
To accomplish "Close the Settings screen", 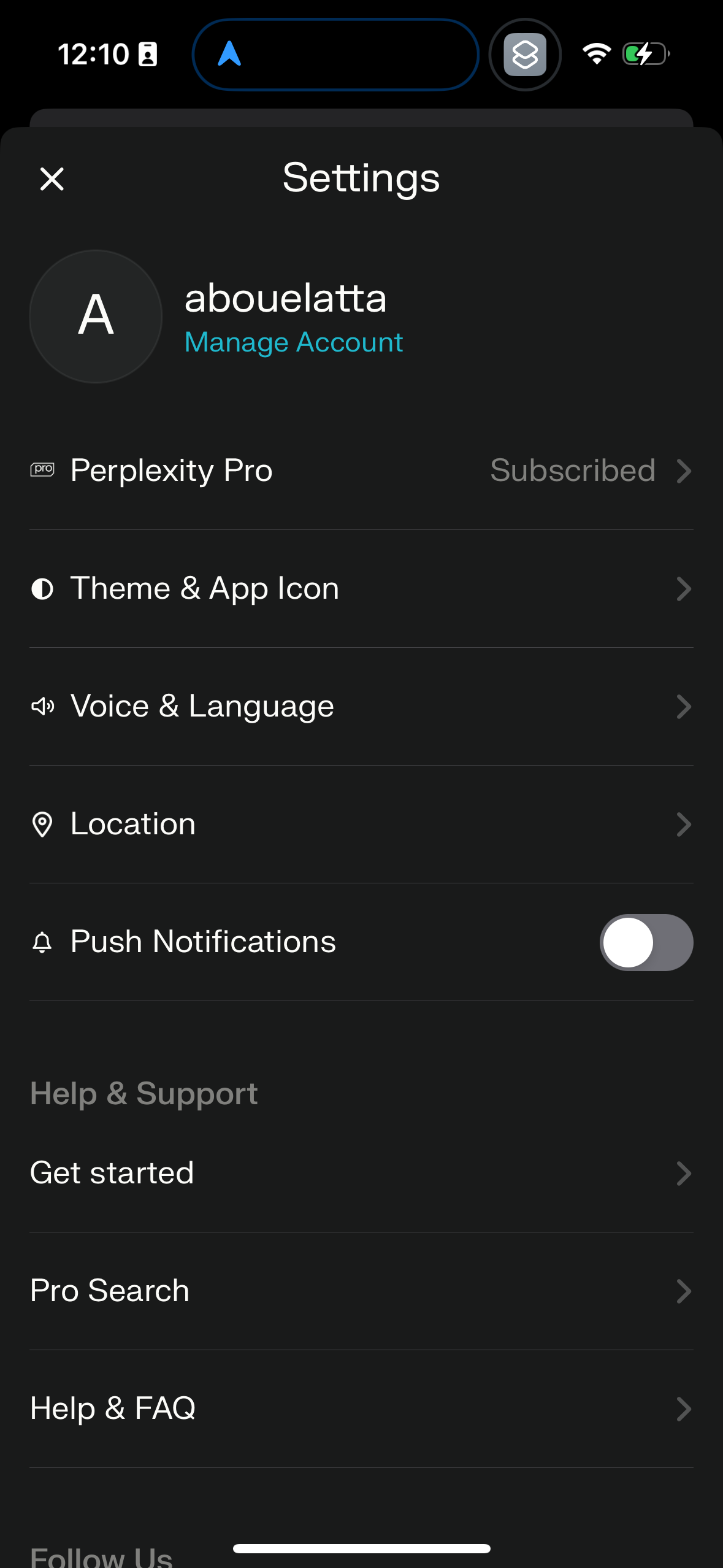I will click(x=52, y=179).
